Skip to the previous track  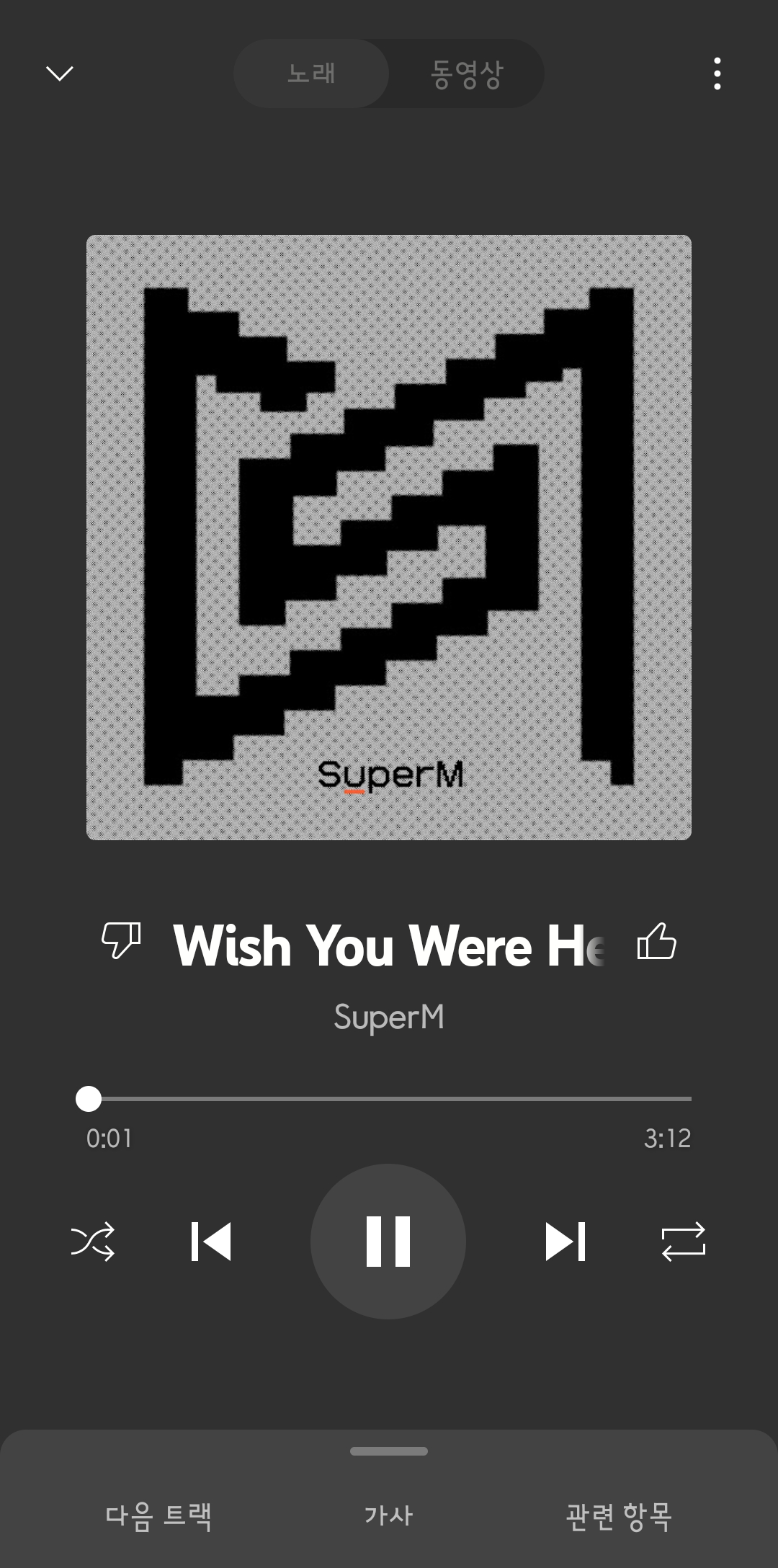[x=211, y=1241]
